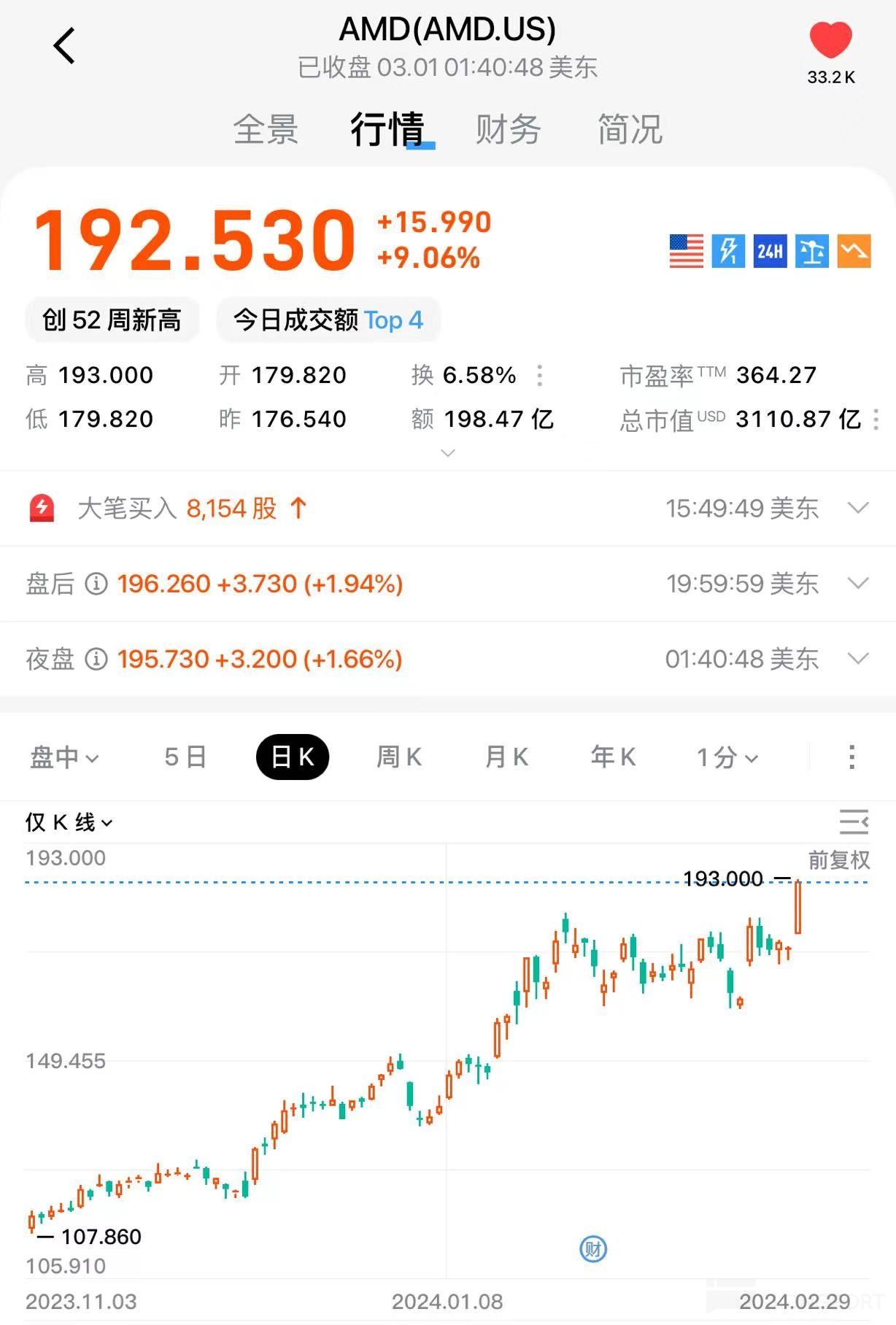Tap the 24H trading icon
The width and height of the screenshot is (896, 1325).
(770, 252)
